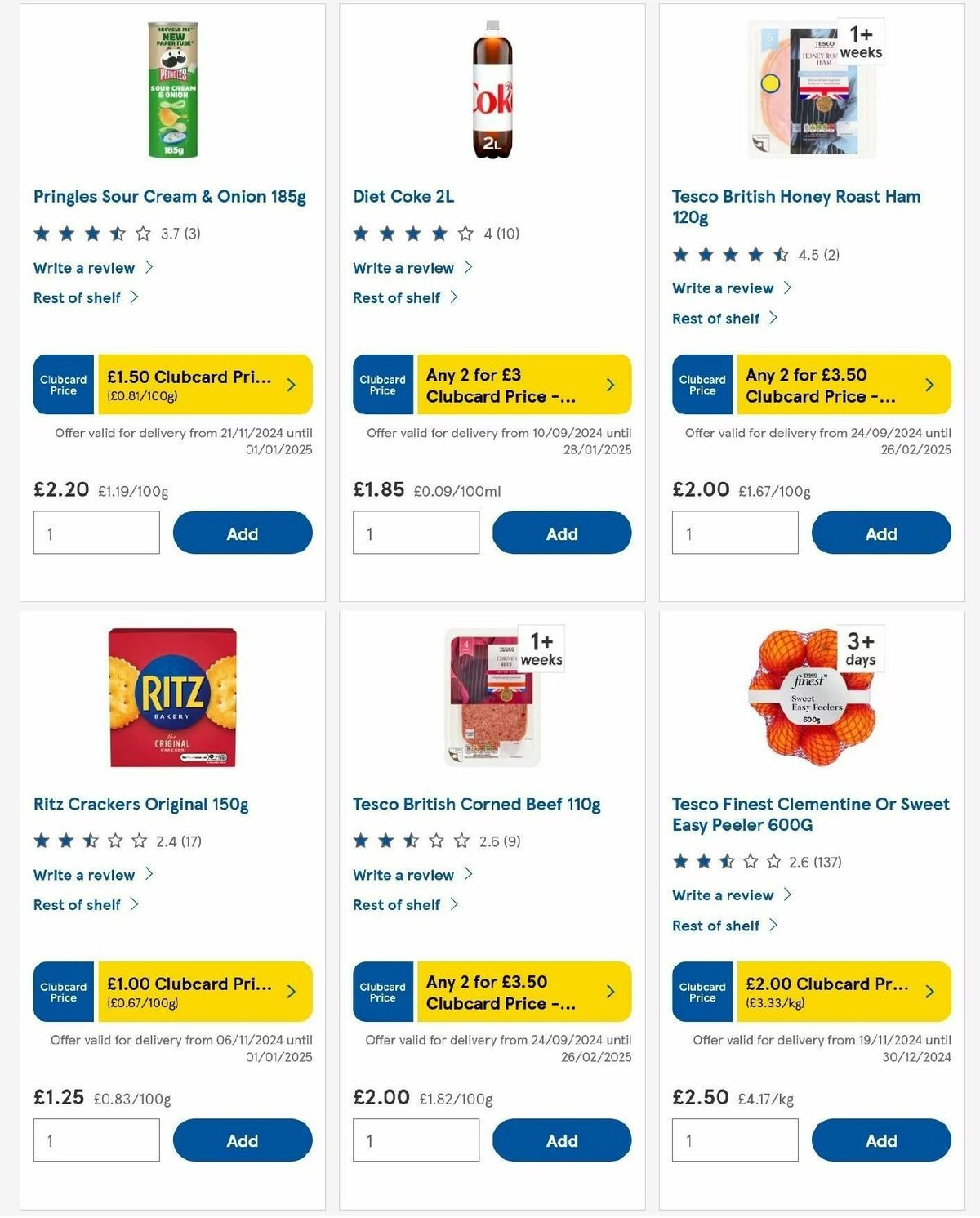Add Pringles Sour Cream & Onion to basket
Viewport: 980px width, 1218px height.
pos(242,533)
